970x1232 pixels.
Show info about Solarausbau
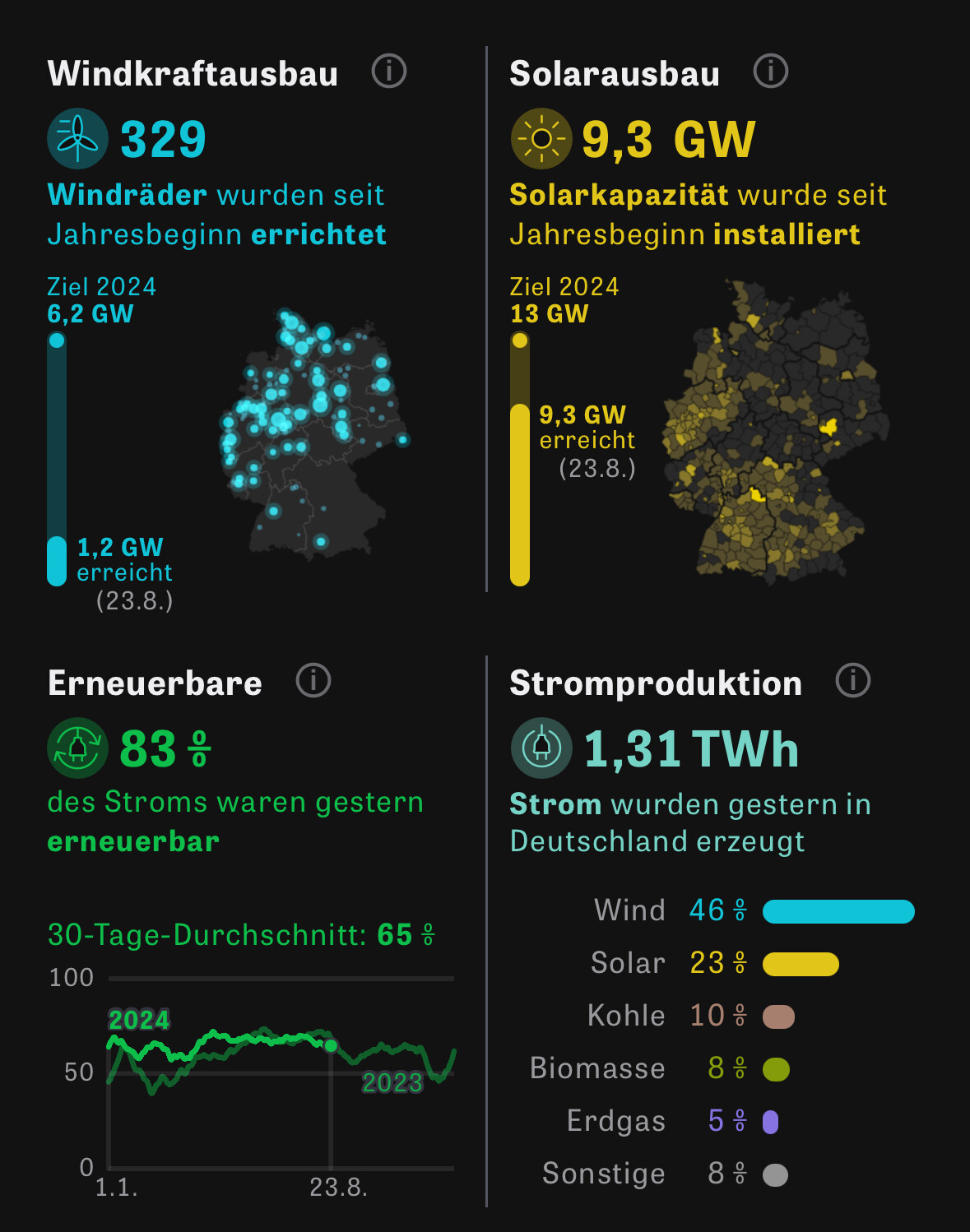point(771,72)
